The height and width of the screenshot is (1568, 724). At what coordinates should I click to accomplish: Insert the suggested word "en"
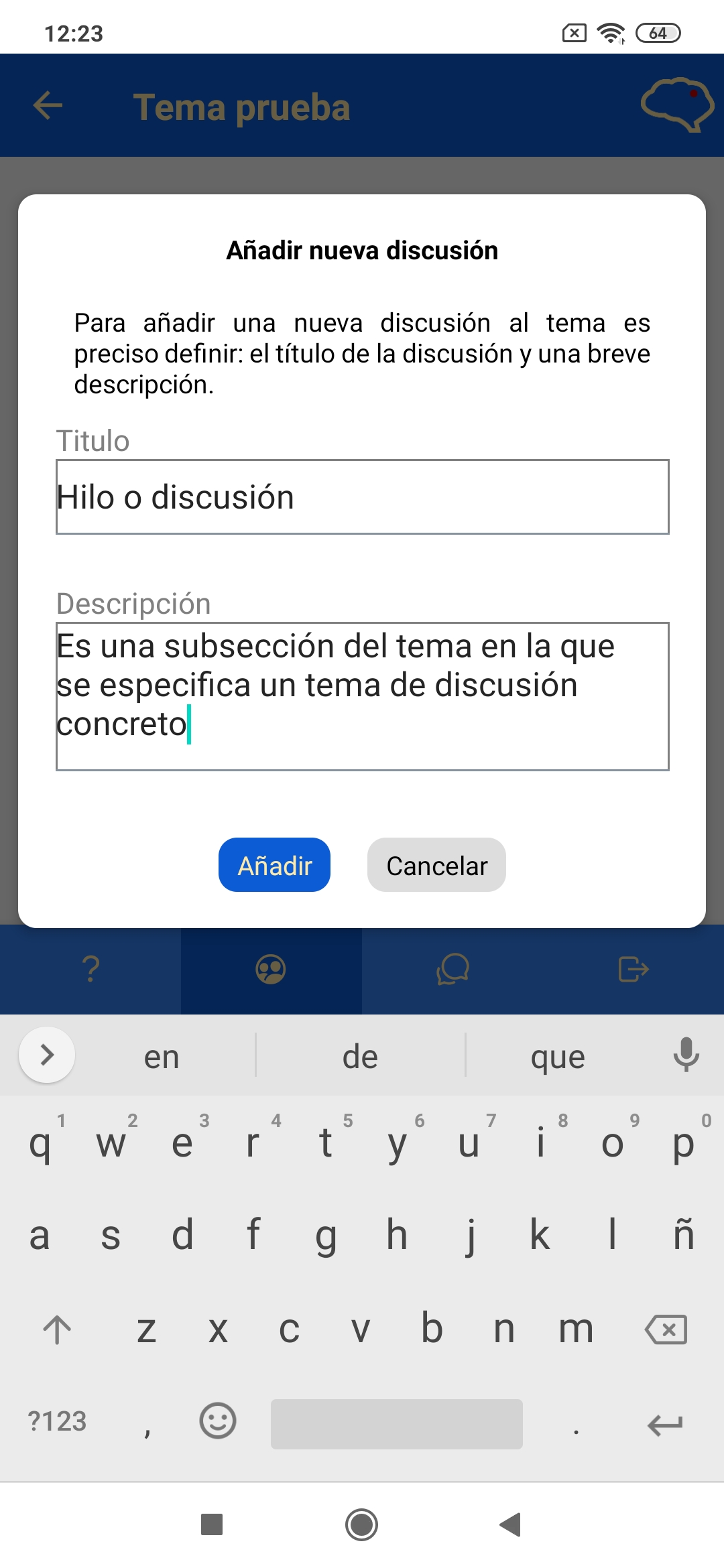point(162,1057)
